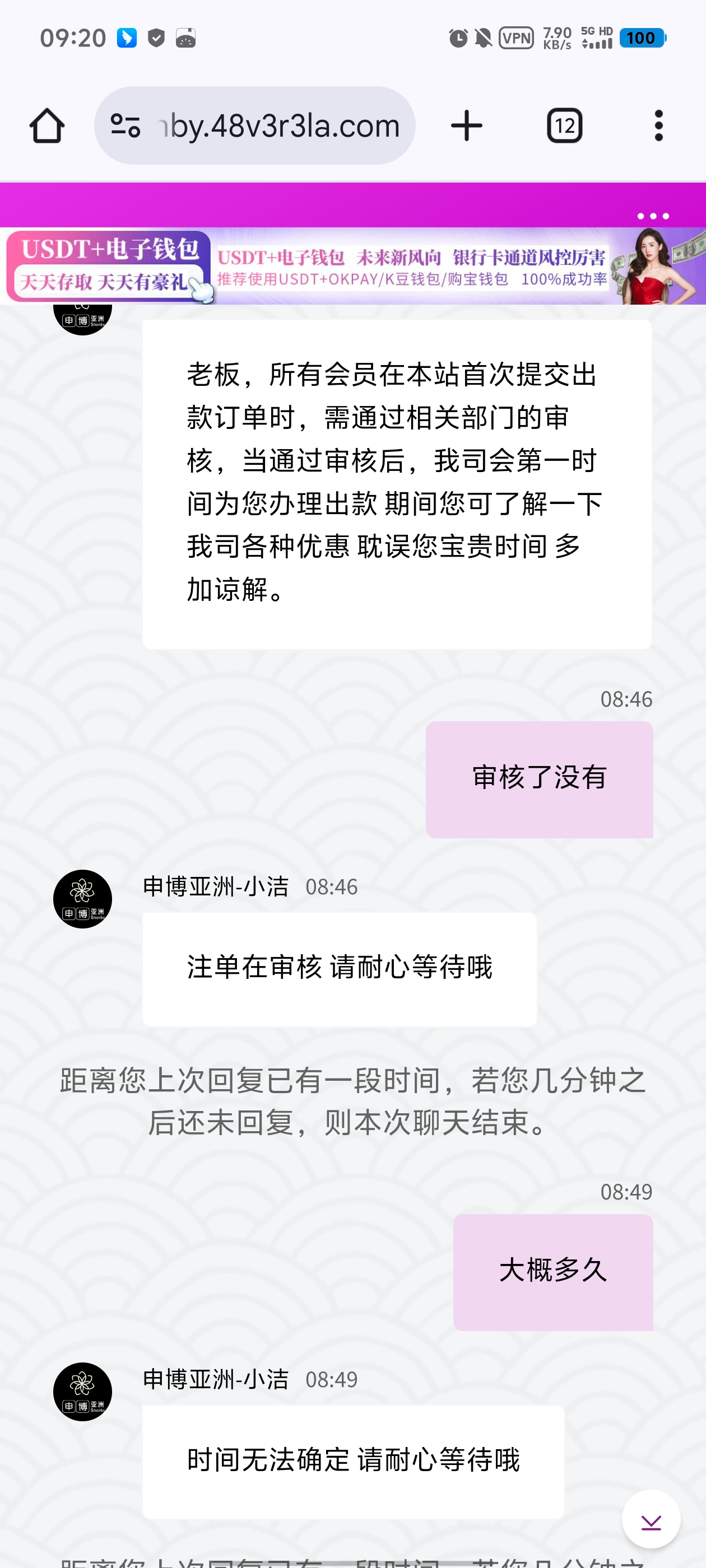Open the USDT e-wallet promo banner

click(352, 267)
